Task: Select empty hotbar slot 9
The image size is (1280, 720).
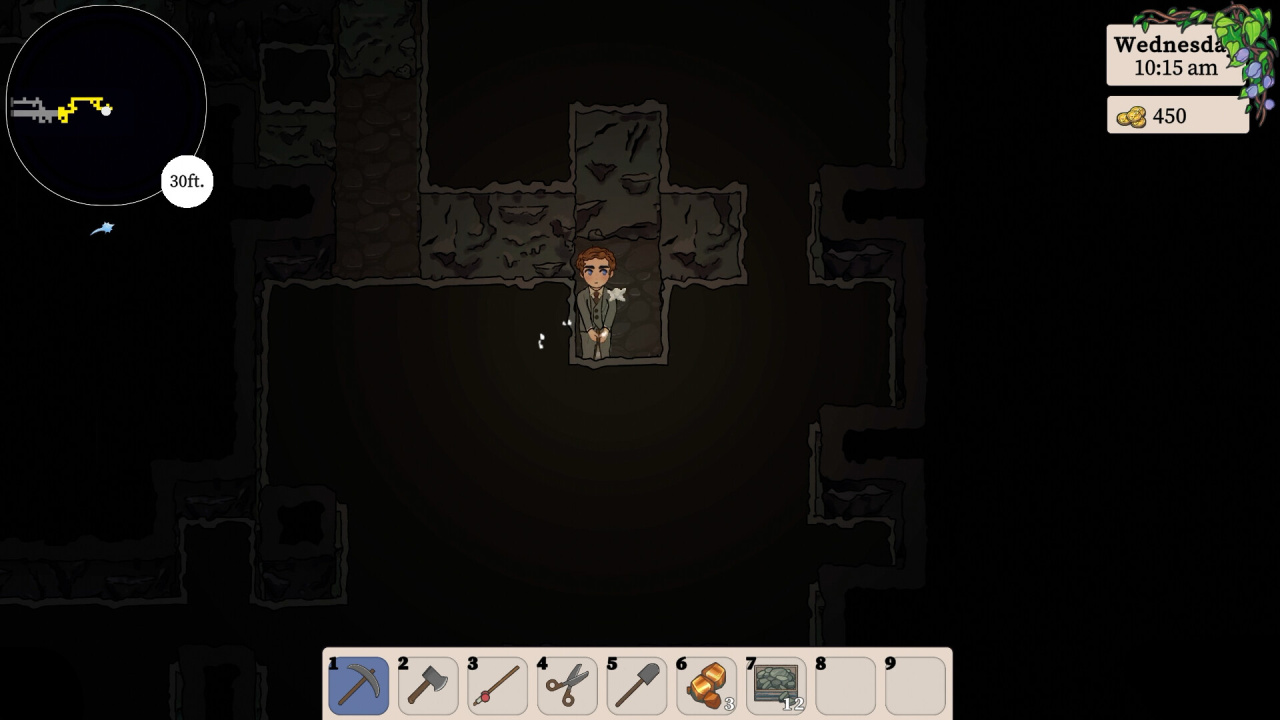Action: [915, 685]
